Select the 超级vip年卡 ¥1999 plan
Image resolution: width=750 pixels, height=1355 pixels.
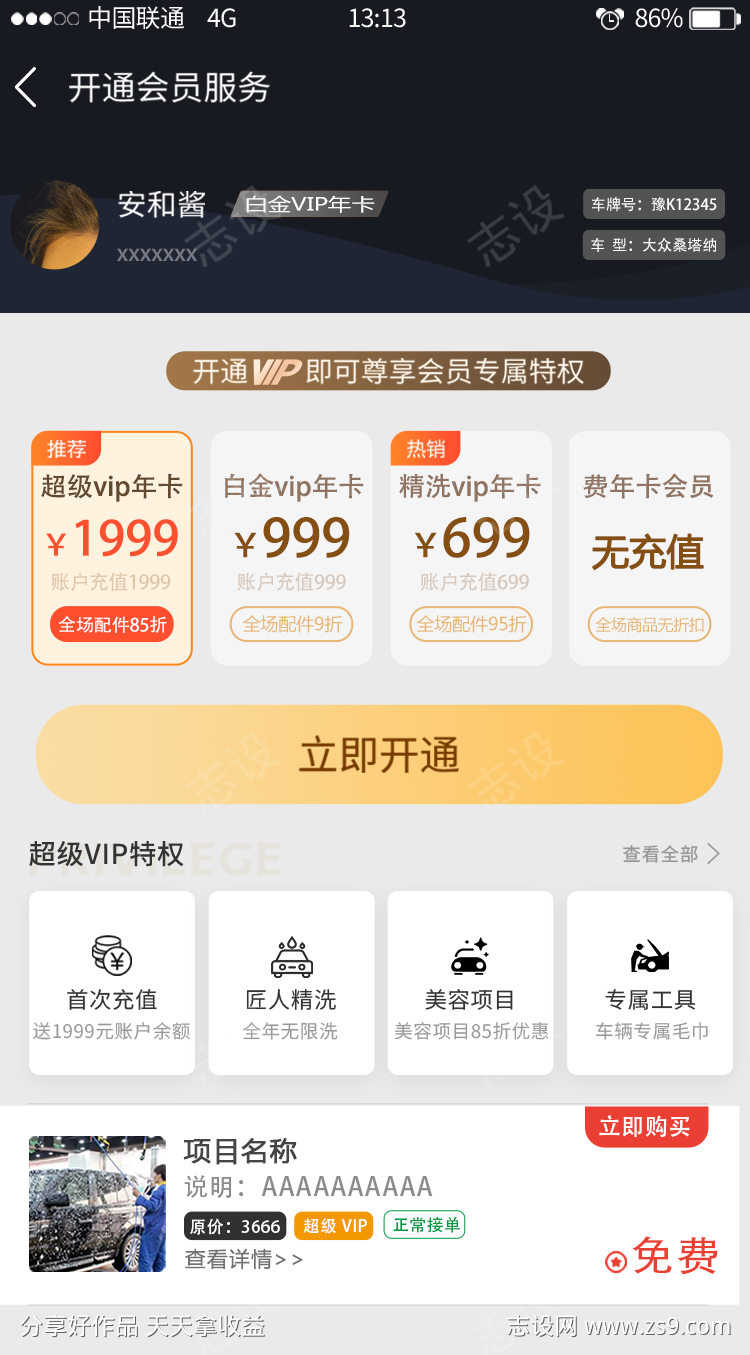point(112,548)
